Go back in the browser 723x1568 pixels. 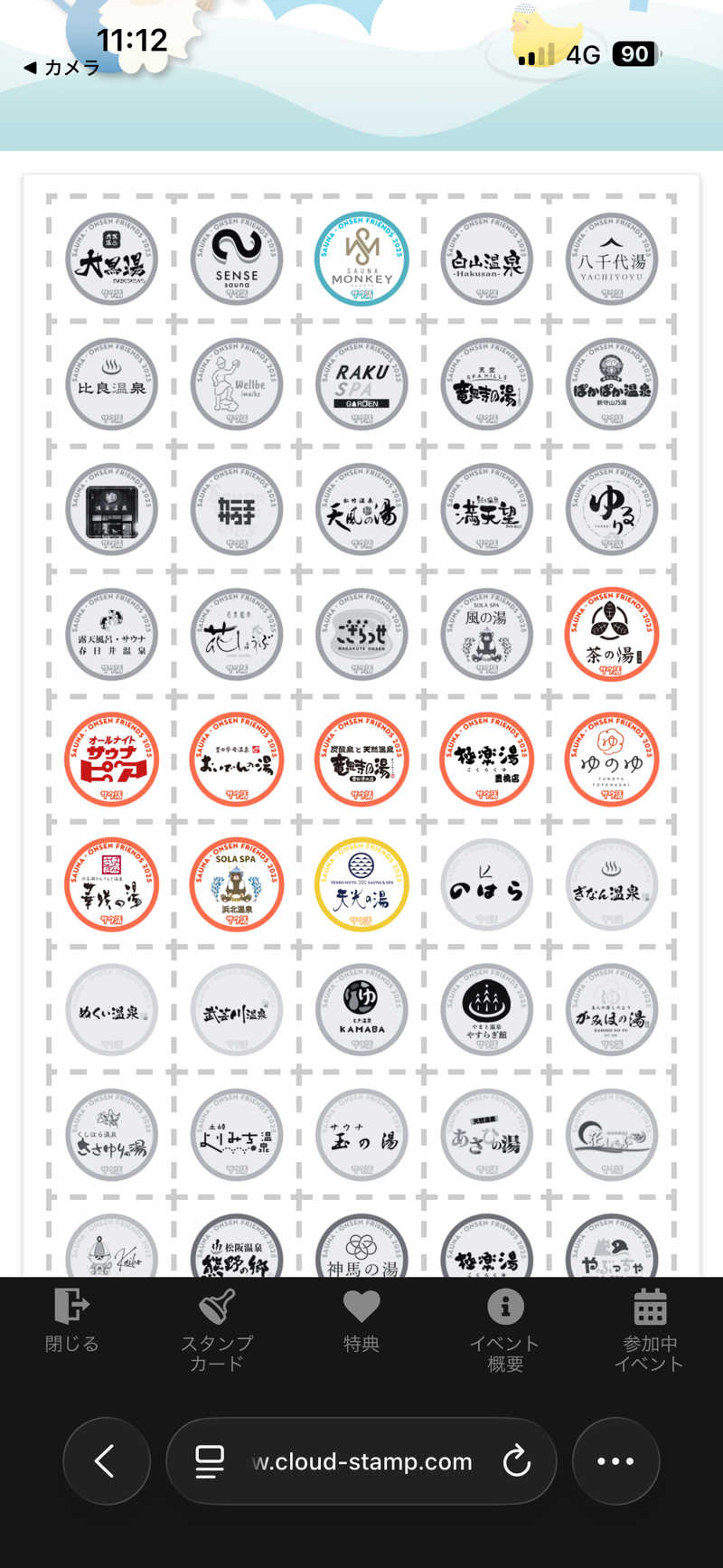(106, 1460)
